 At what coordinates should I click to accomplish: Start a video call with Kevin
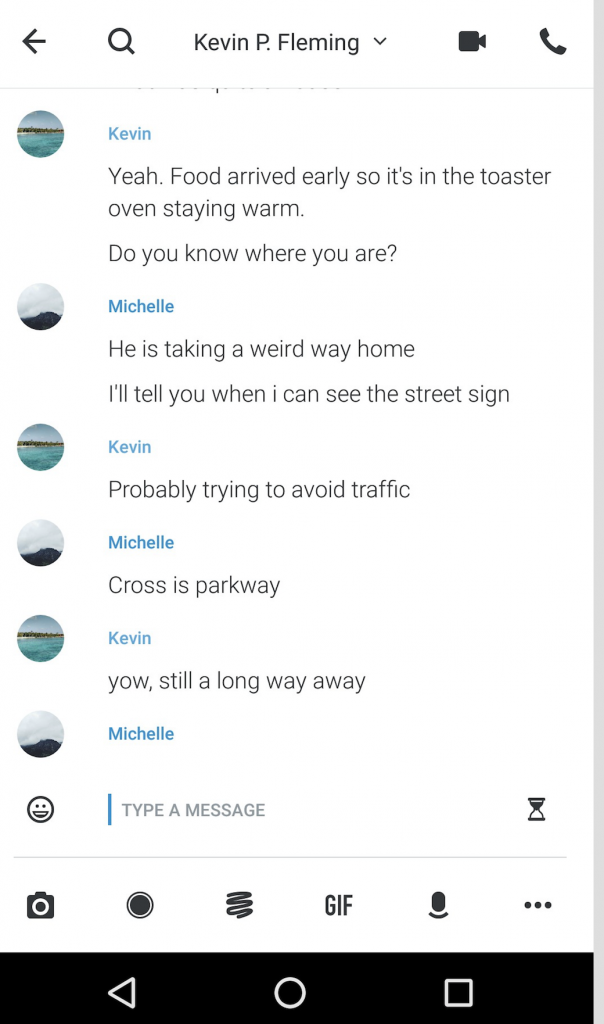tap(472, 41)
